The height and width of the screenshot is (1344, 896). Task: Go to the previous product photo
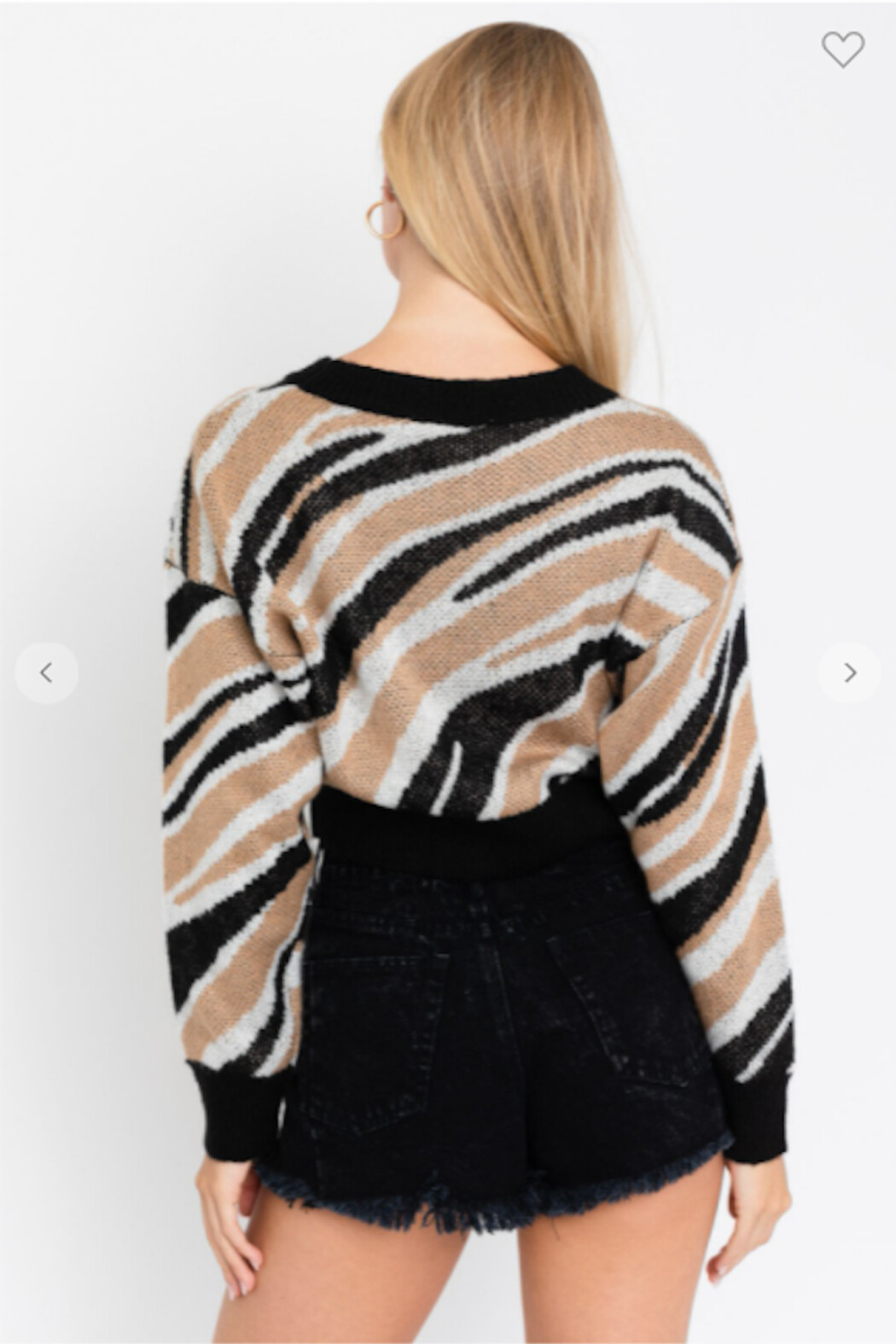(47, 672)
